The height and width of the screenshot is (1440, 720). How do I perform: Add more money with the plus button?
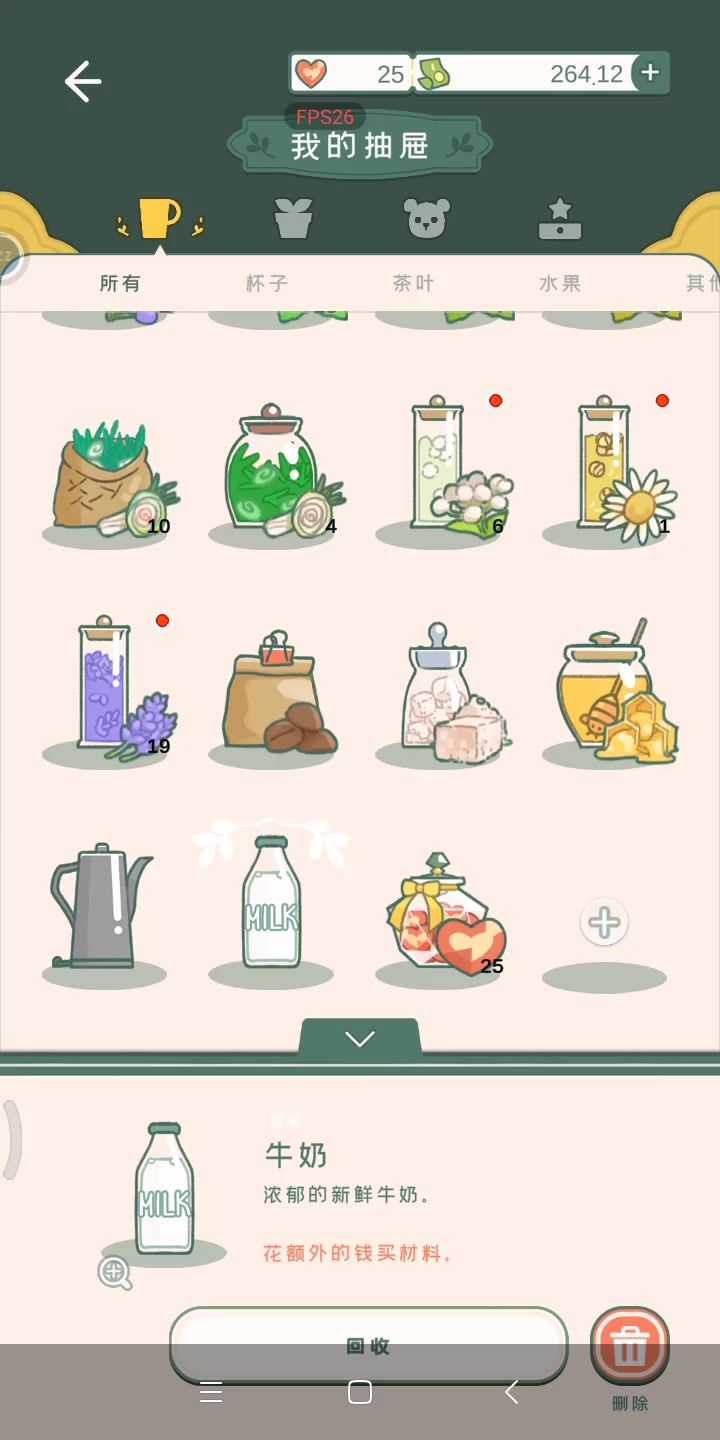650,72
